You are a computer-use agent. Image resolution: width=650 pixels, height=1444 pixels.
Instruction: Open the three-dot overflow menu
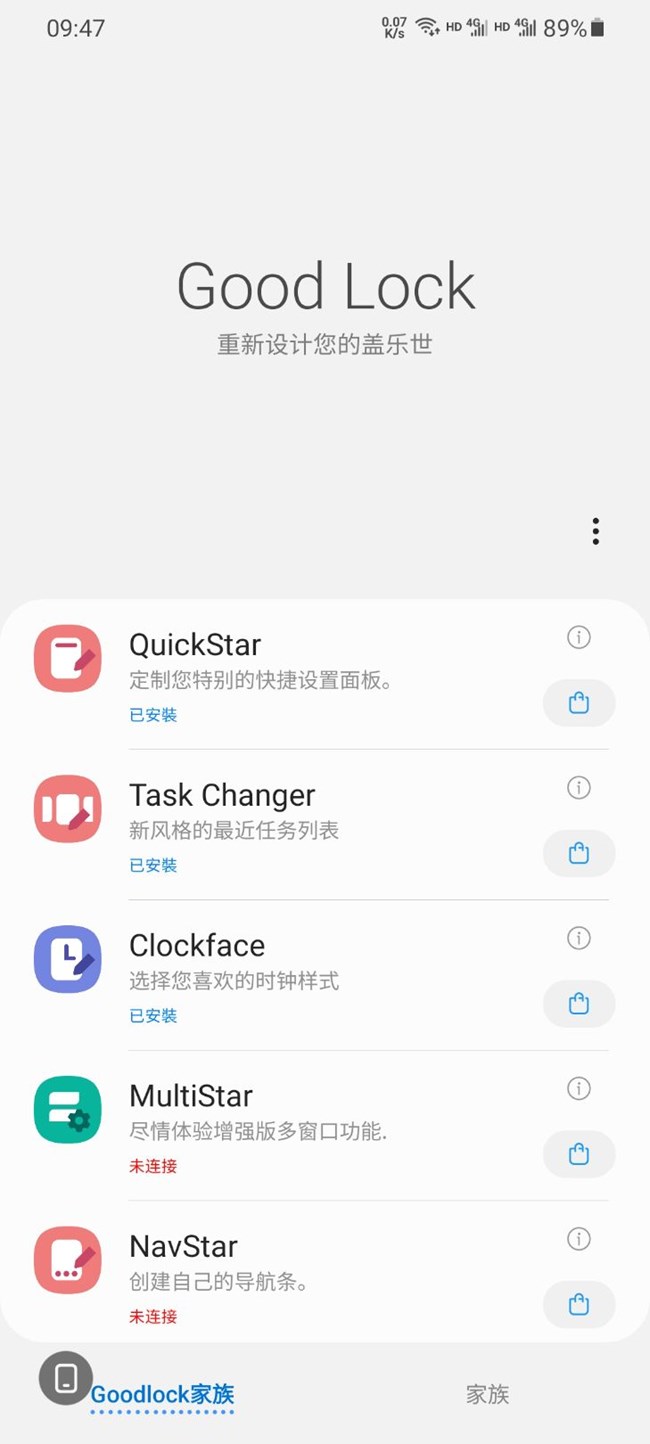coord(595,531)
